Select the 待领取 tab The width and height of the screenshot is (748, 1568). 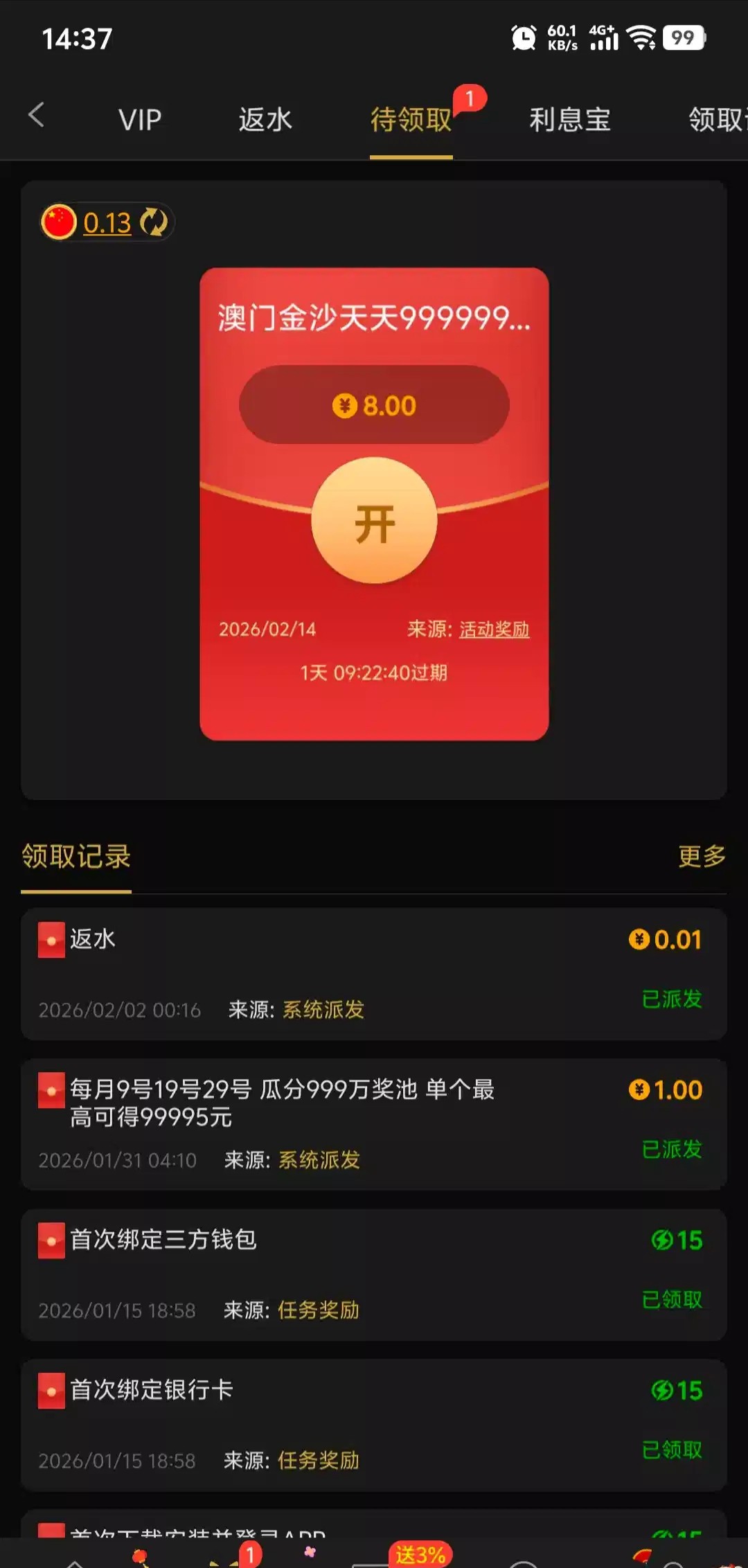(411, 120)
